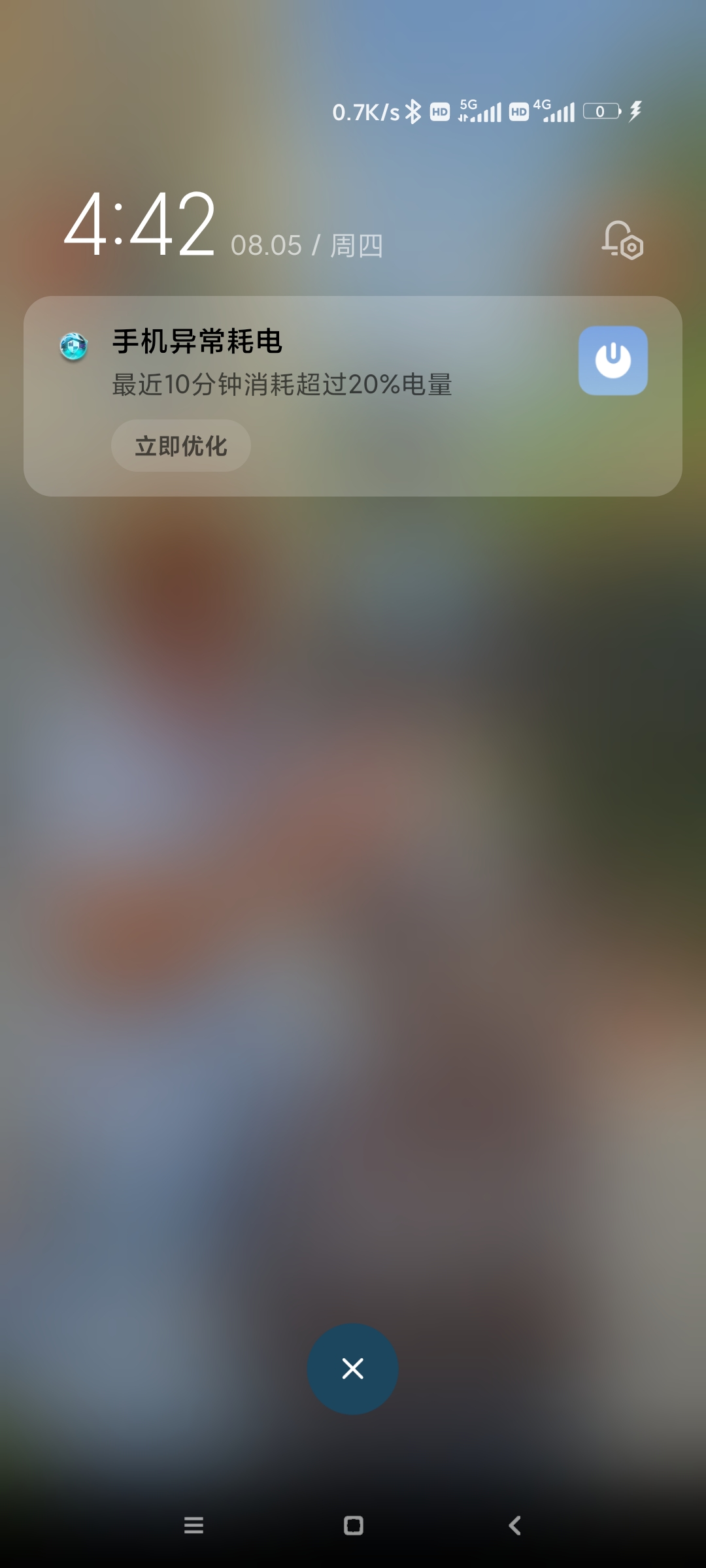
Task: Tap the 立即优化 button
Action: tap(181, 446)
